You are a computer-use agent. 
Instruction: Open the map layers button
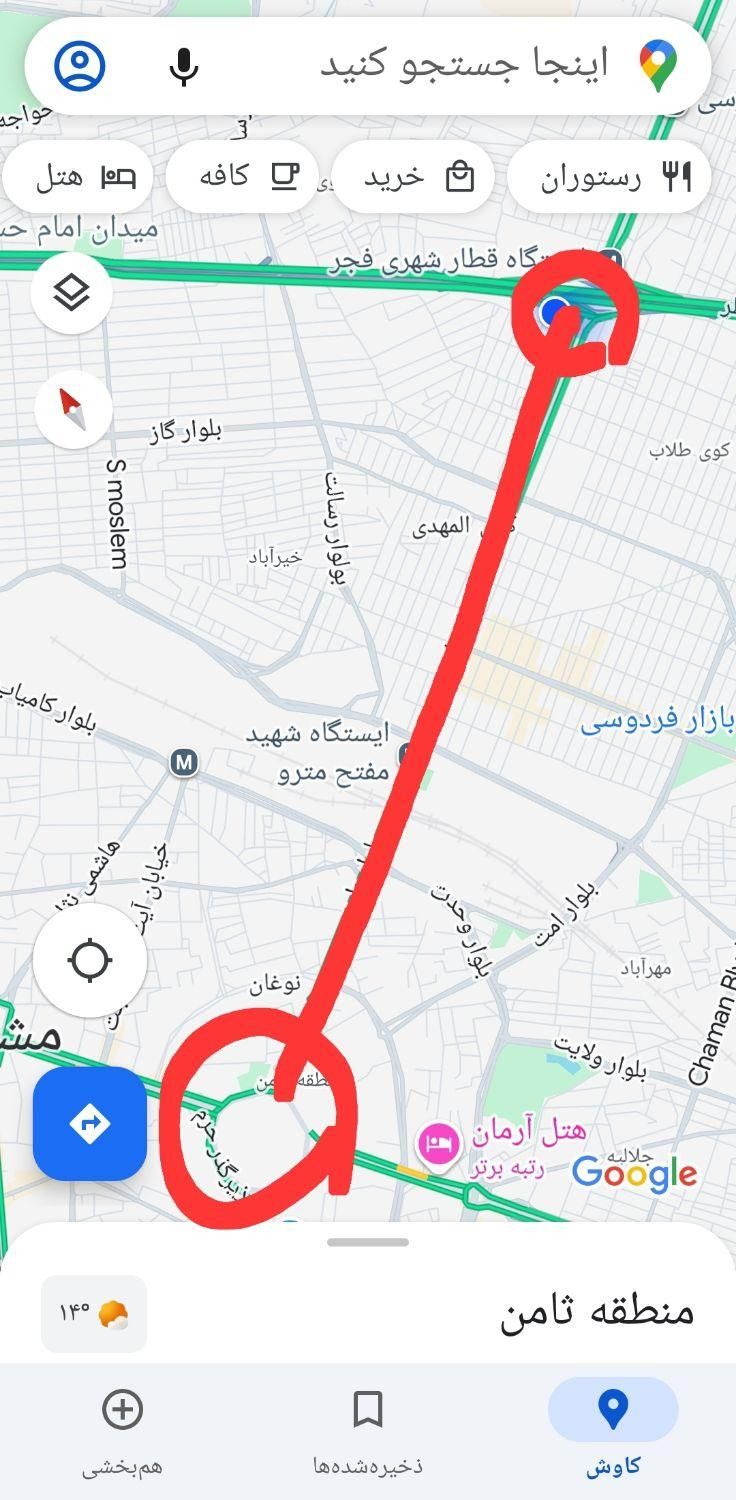(x=70, y=294)
